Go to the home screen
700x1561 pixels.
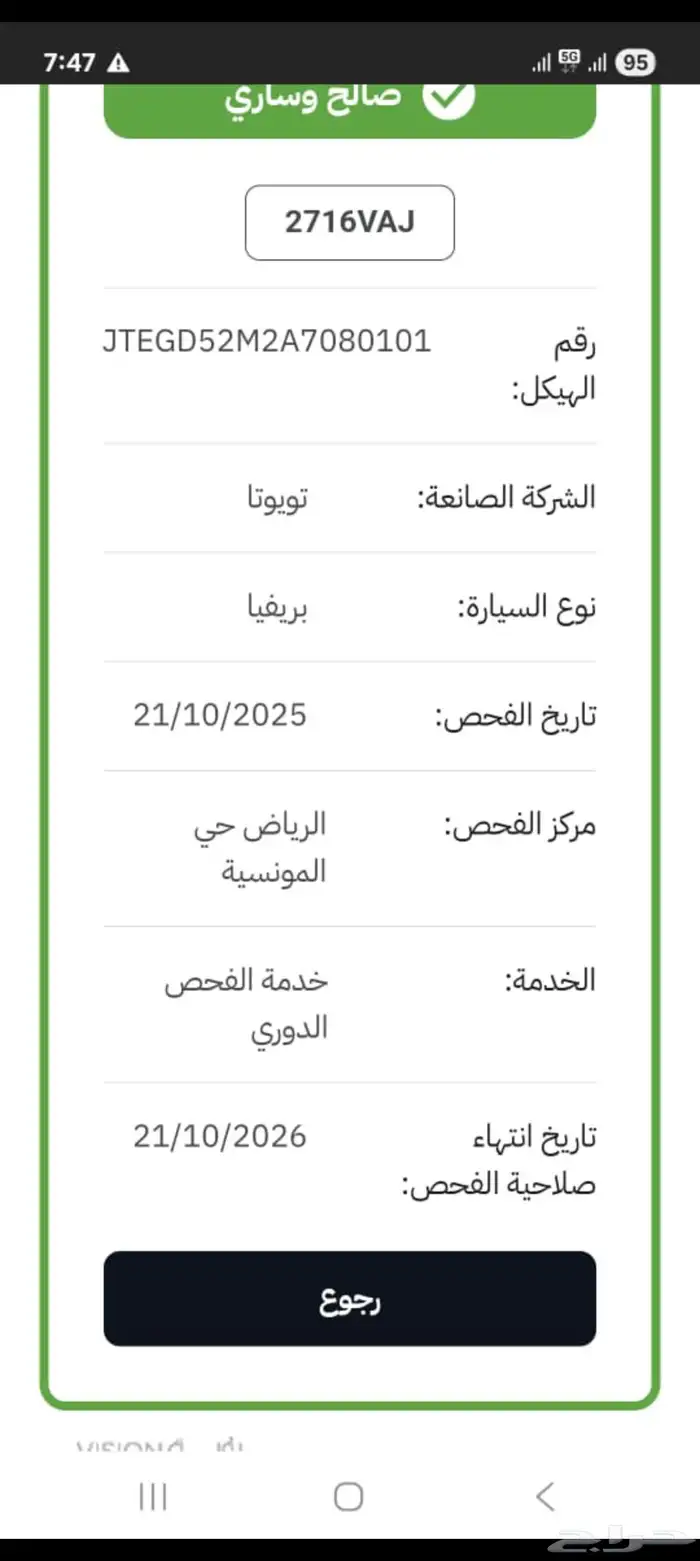point(348,1496)
